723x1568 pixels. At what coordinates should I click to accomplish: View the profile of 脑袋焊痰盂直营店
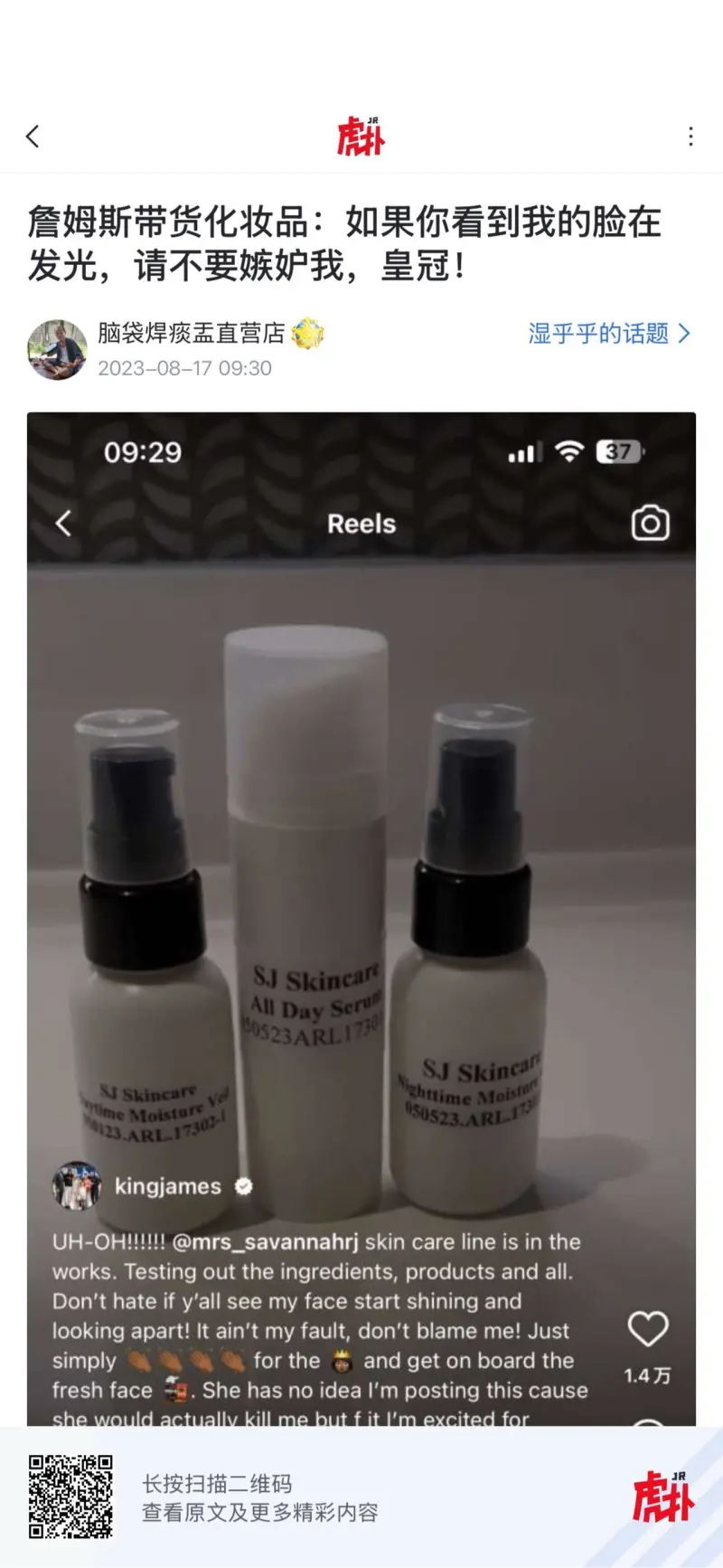coord(58,349)
